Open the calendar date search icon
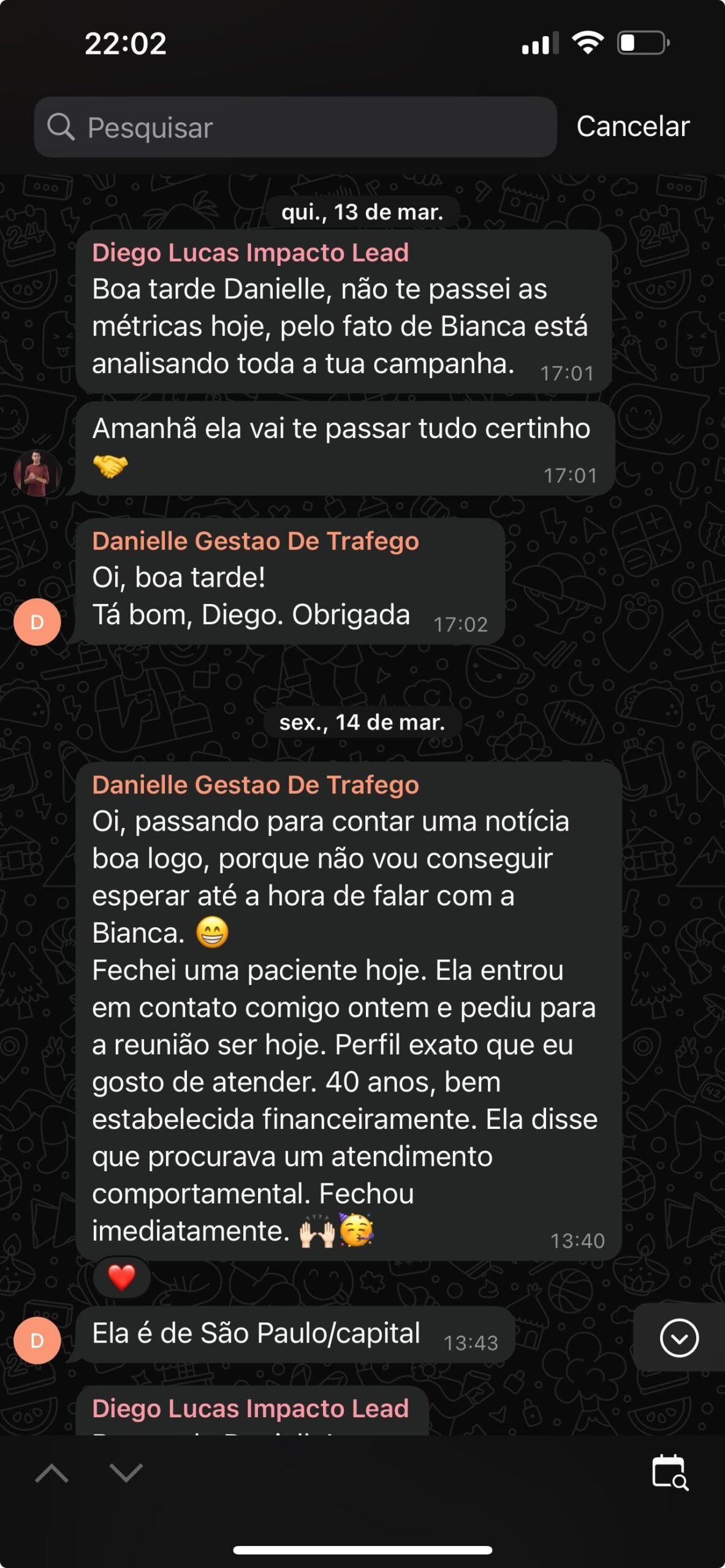Image resolution: width=725 pixels, height=1568 pixels. [669, 1470]
